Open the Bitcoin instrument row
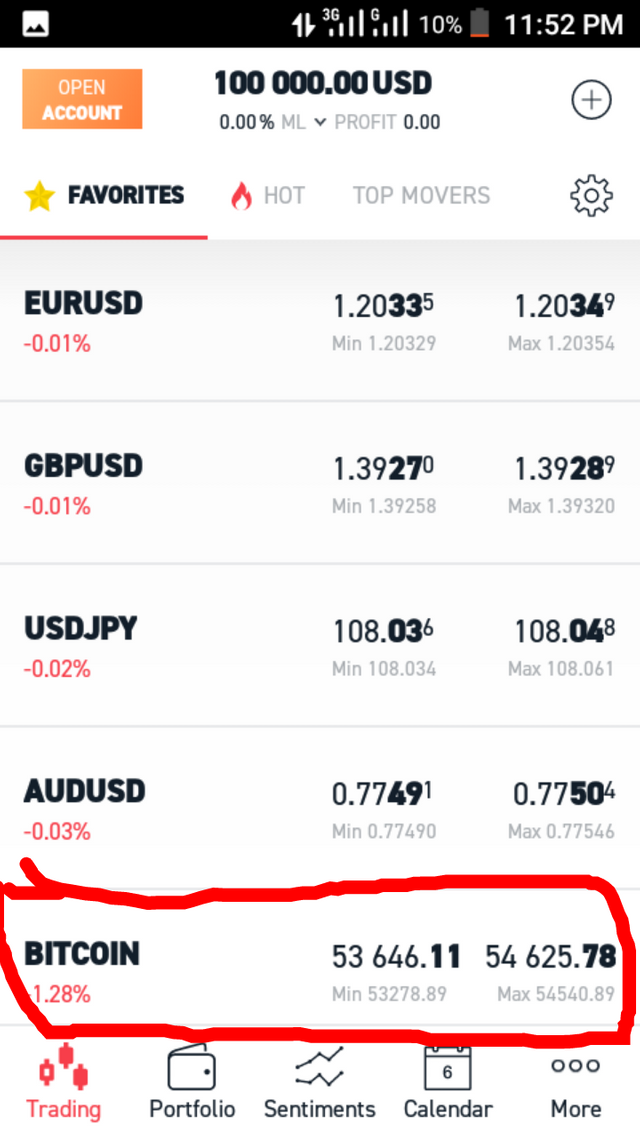 pos(320,957)
